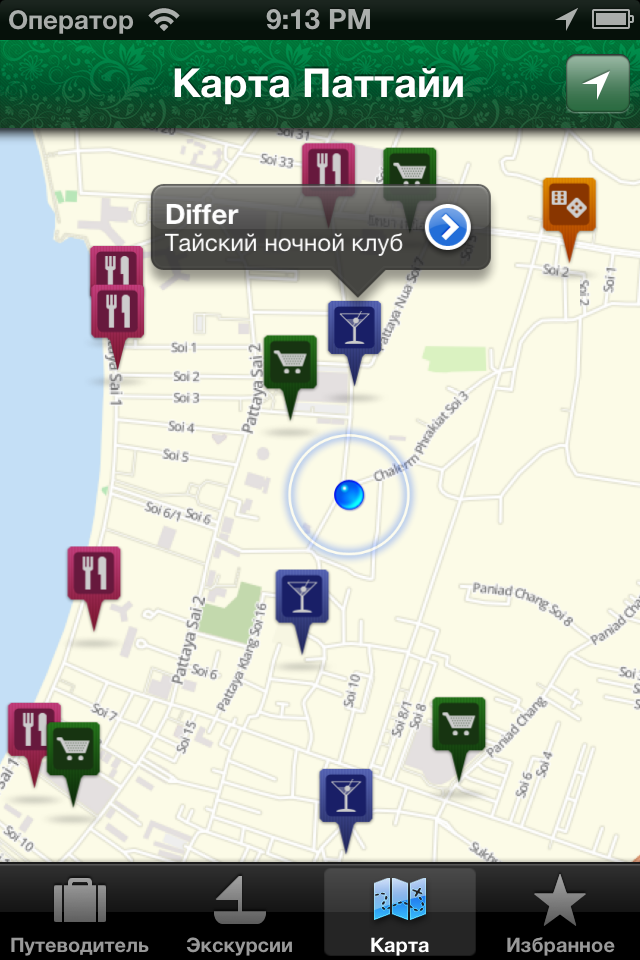Go to the Избранное tab
Screen dimensions: 640x960
560,914
